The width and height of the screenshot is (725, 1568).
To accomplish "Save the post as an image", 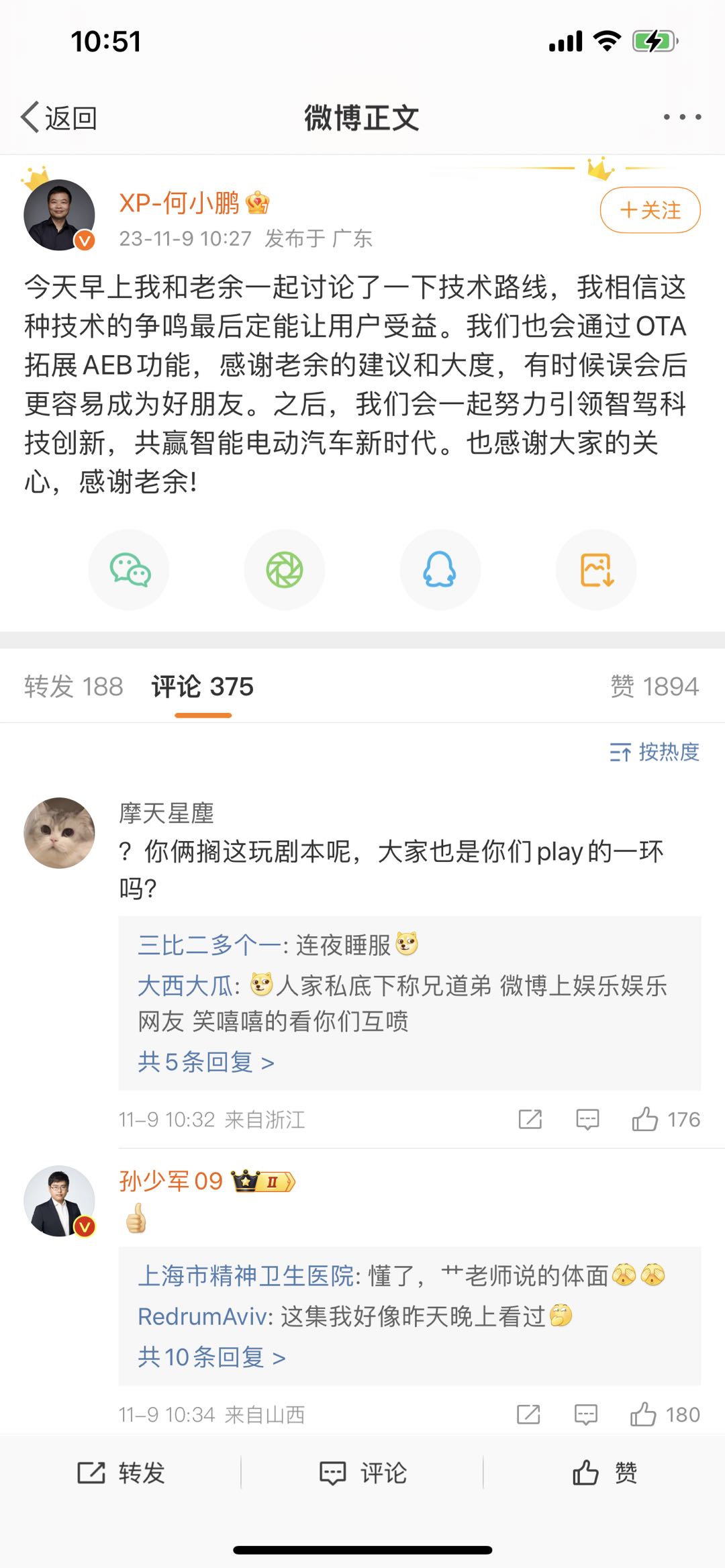I will tap(596, 570).
